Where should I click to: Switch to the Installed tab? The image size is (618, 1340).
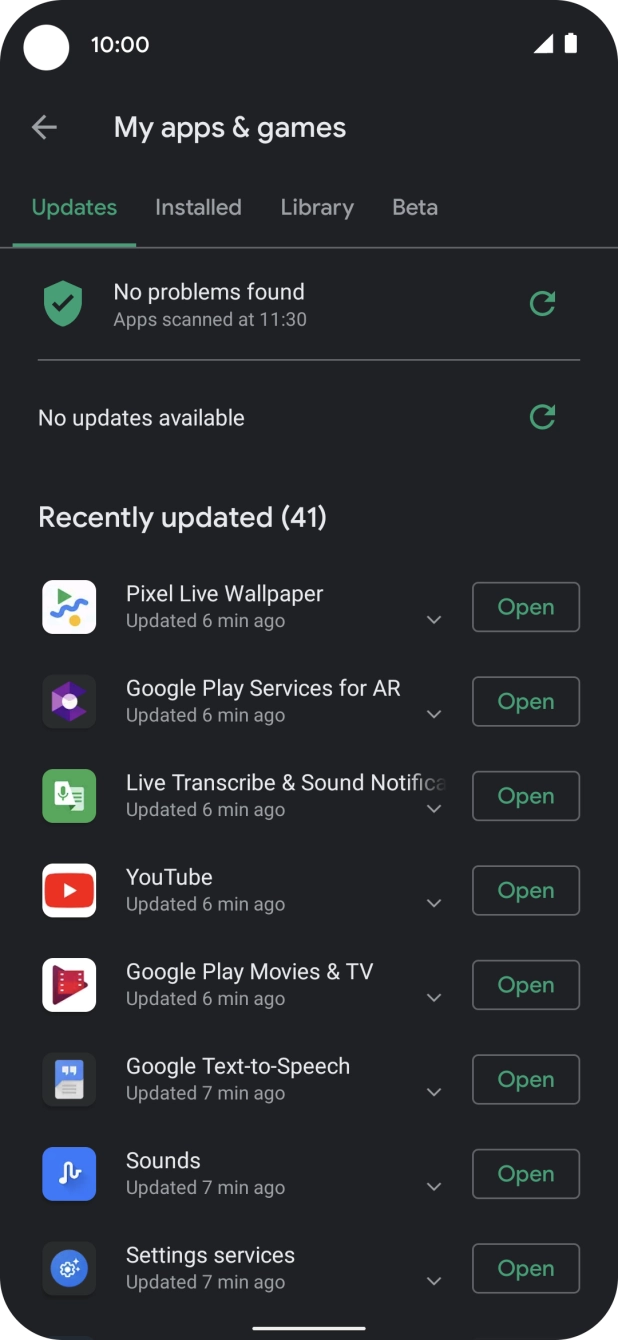(198, 207)
